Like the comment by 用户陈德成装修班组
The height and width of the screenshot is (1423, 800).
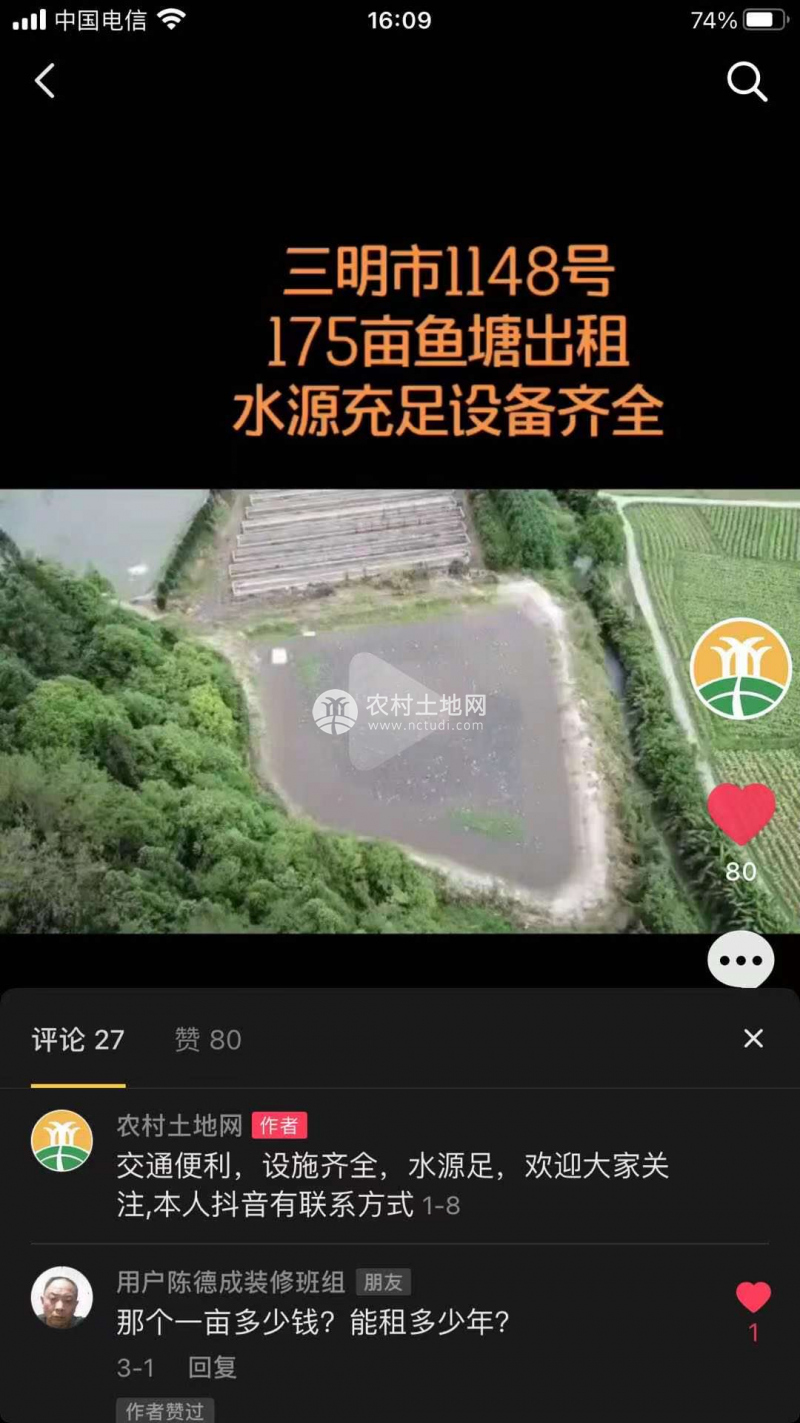coord(753,1298)
